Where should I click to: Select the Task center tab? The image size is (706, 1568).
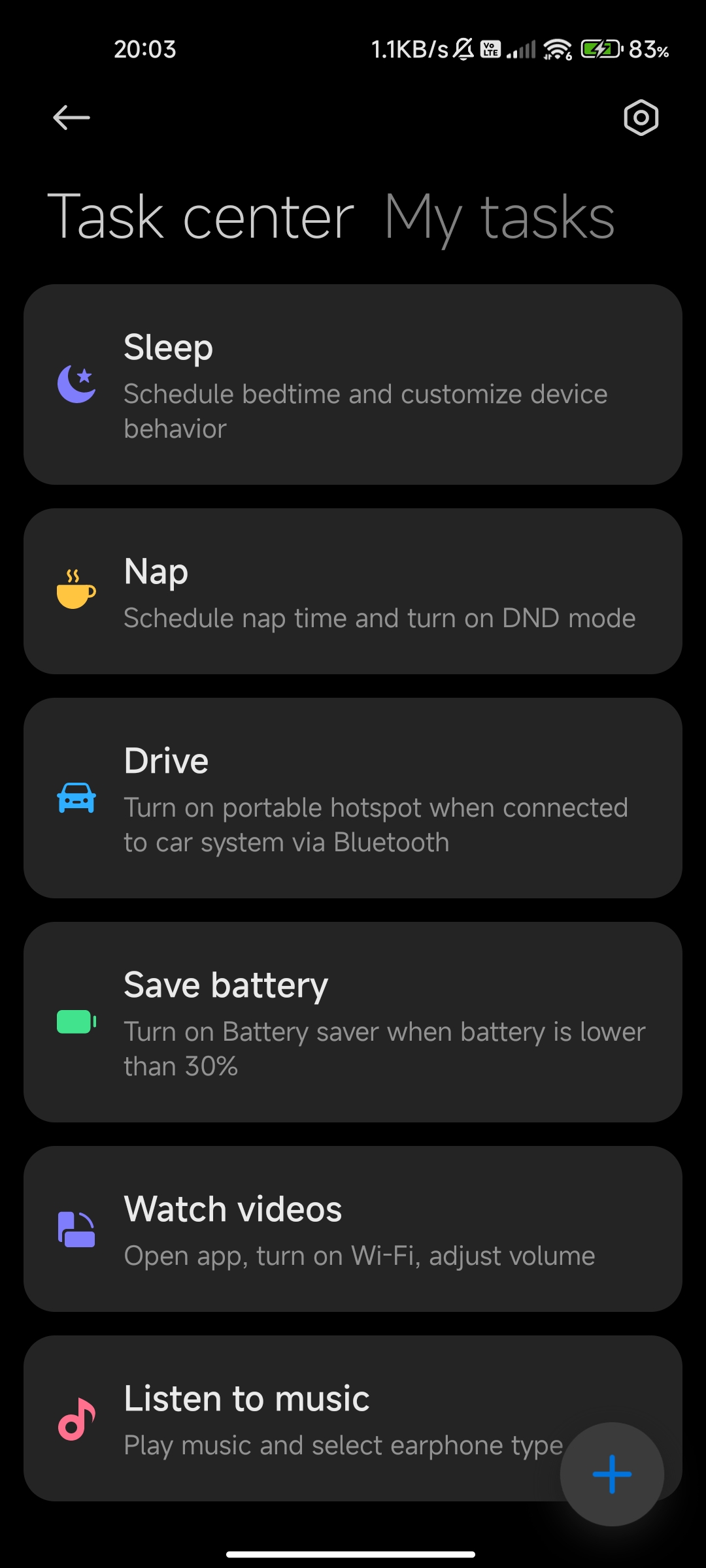coord(201,216)
